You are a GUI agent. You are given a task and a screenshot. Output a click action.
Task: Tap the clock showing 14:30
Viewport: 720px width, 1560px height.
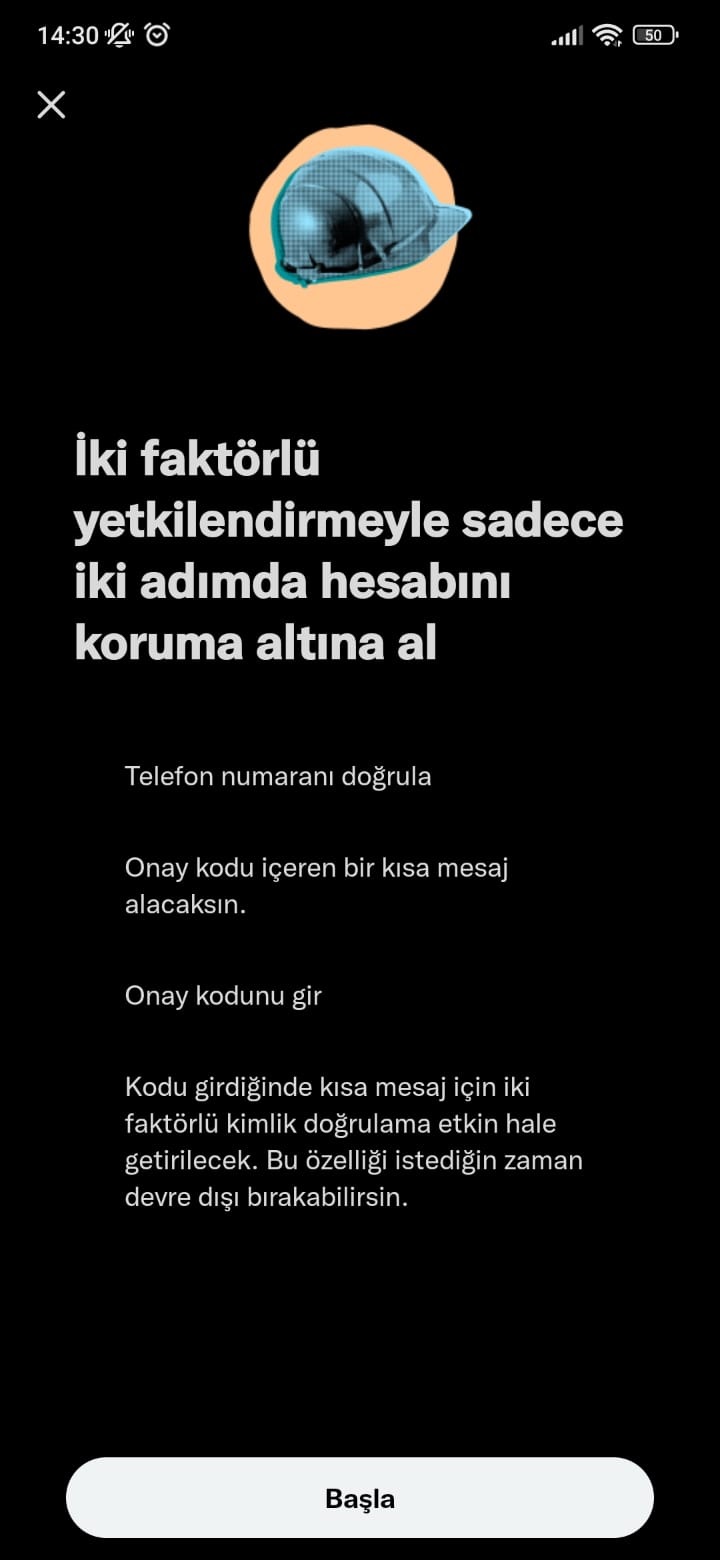(x=66, y=33)
